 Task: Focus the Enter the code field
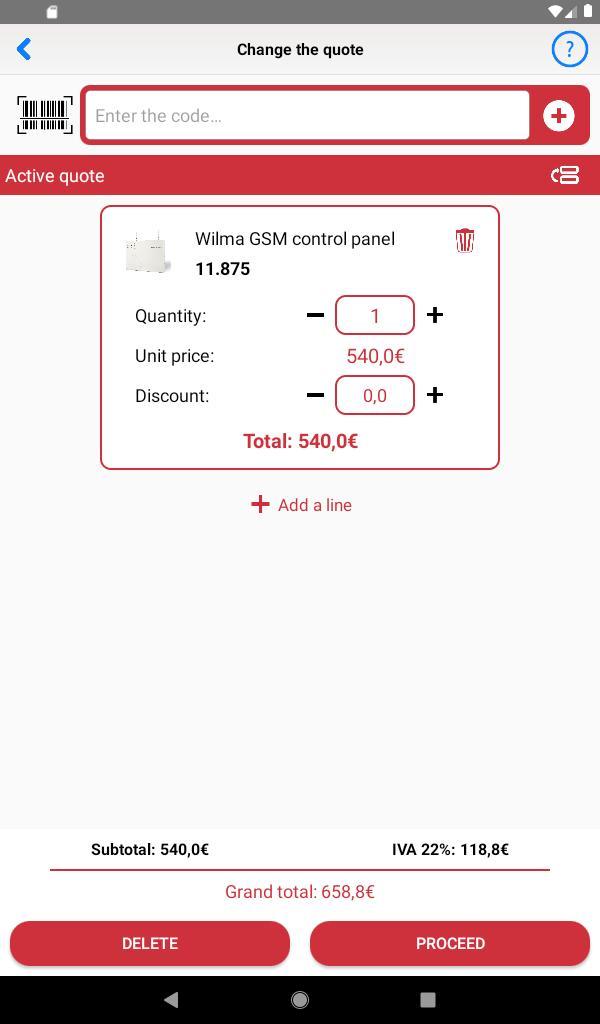[x=307, y=116]
